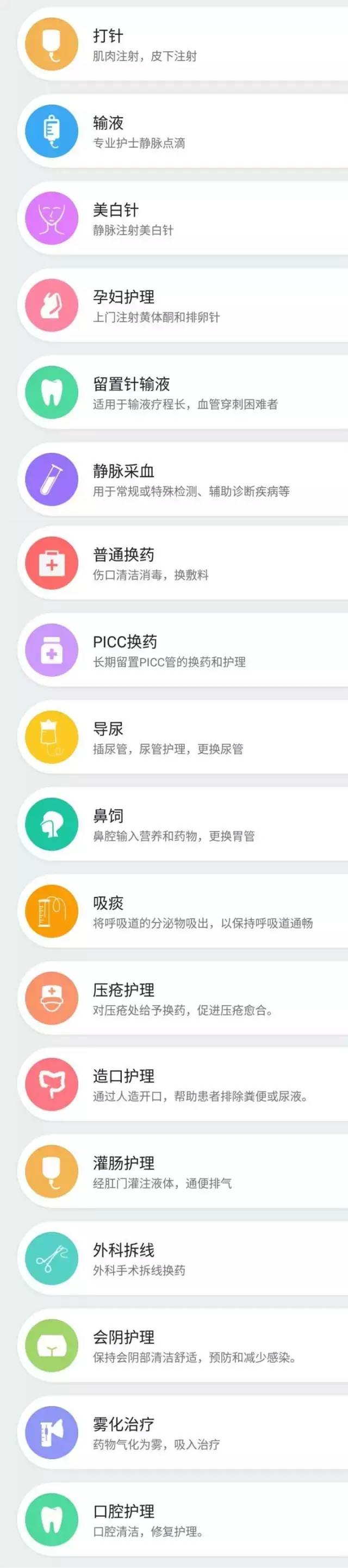Choose 孕妇护理 service

183,306
